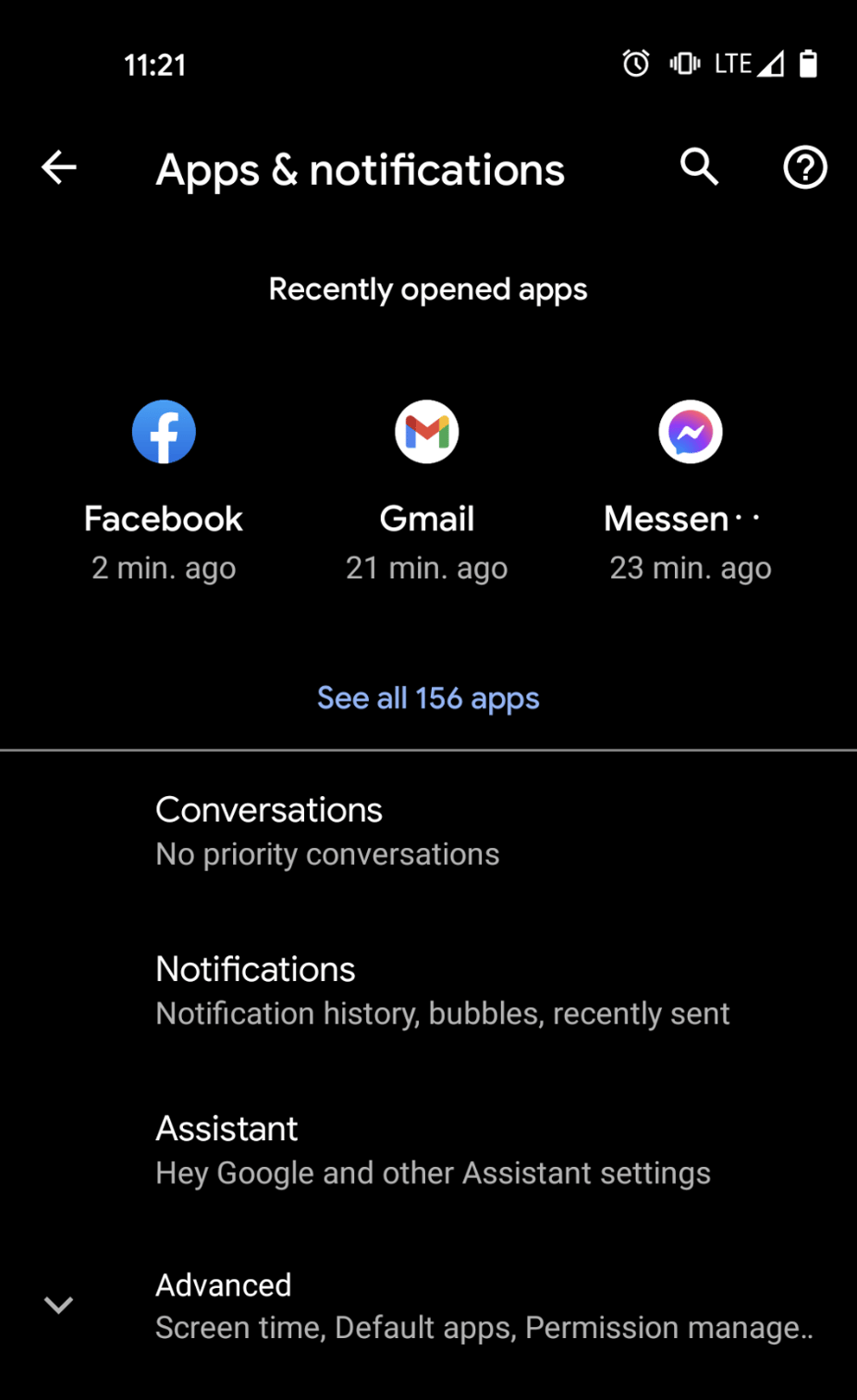Viewport: 857px width, 1400px height.
Task: Open Assistant settings
Action: pyautogui.click(x=428, y=1148)
